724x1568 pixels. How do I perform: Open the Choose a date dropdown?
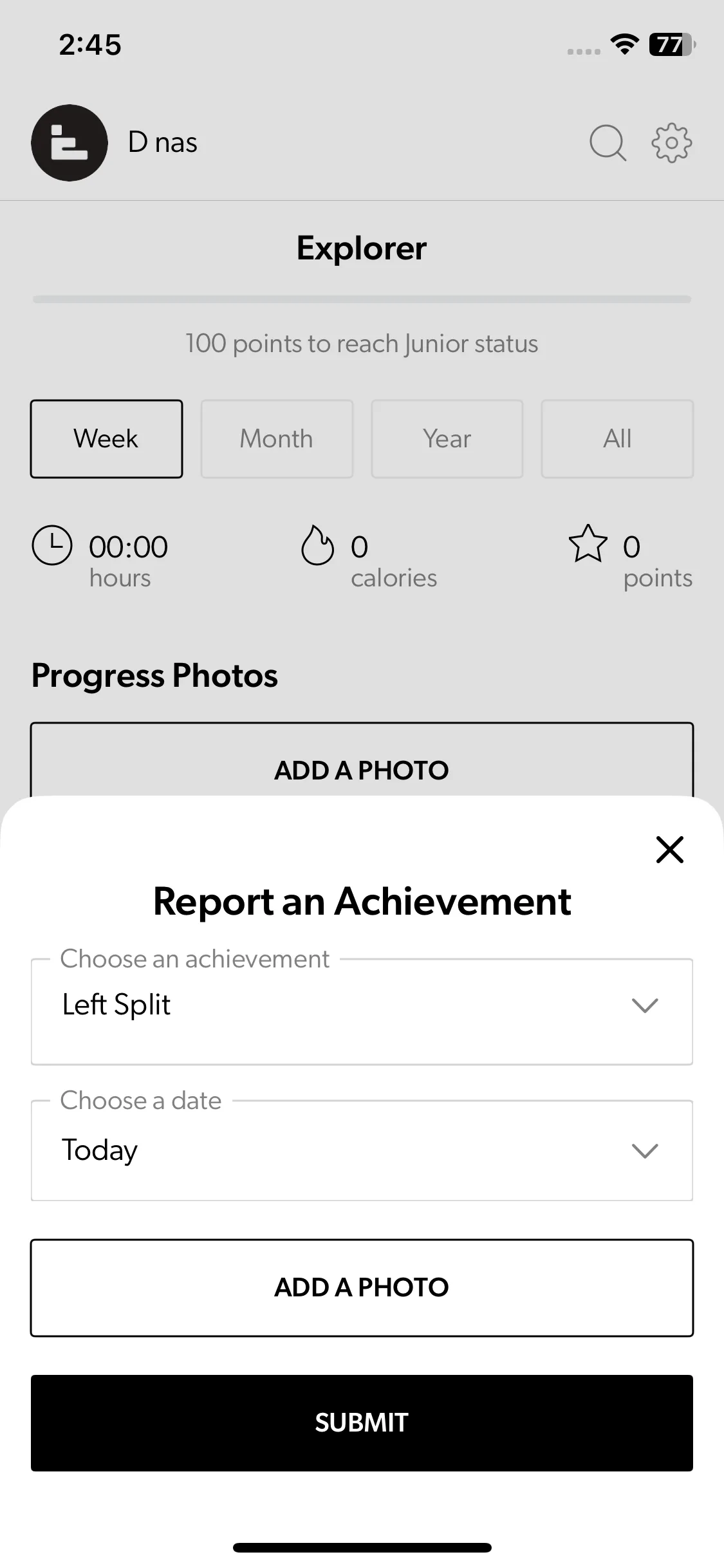coord(362,1150)
